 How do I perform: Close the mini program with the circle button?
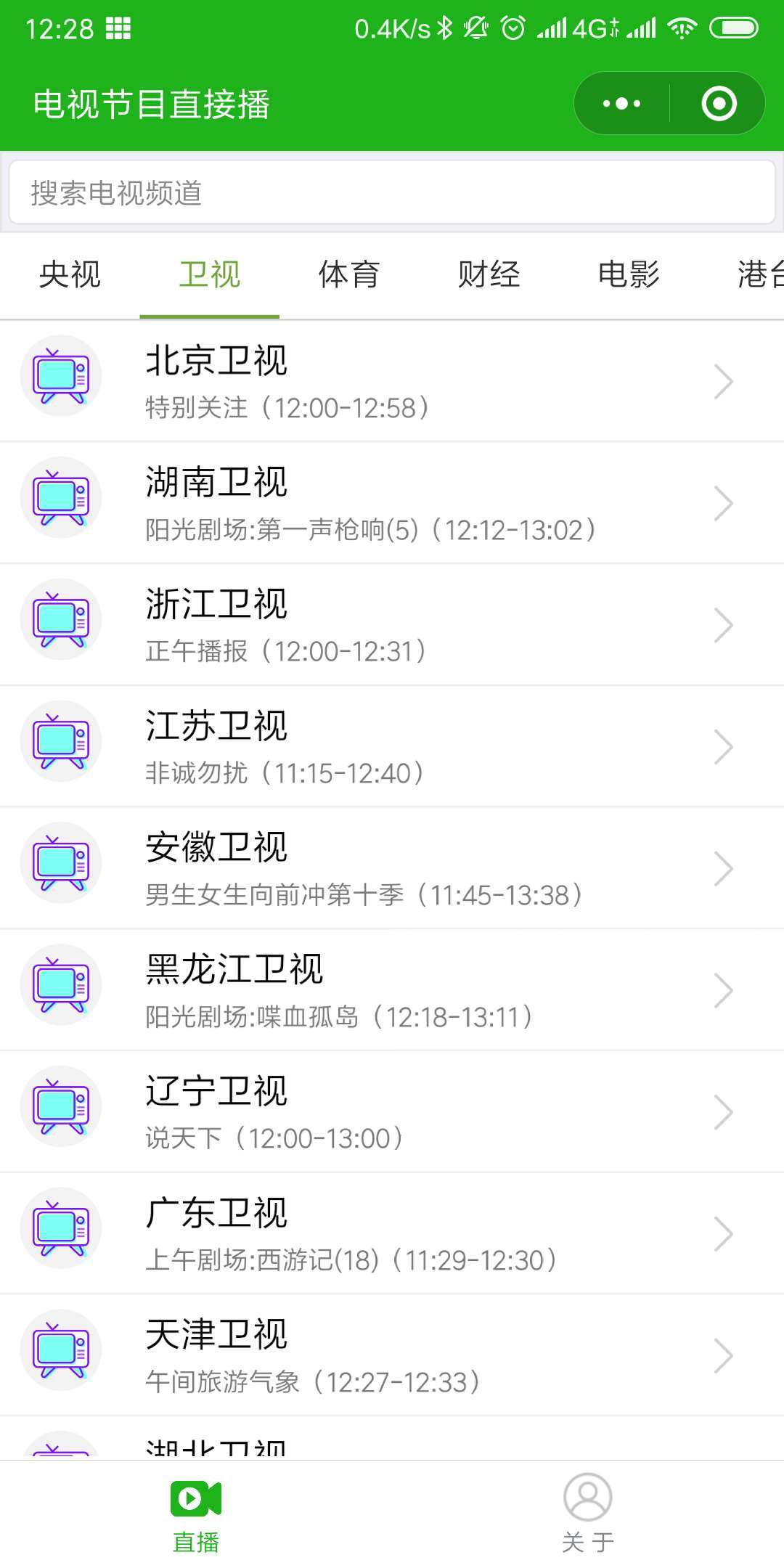point(719,104)
